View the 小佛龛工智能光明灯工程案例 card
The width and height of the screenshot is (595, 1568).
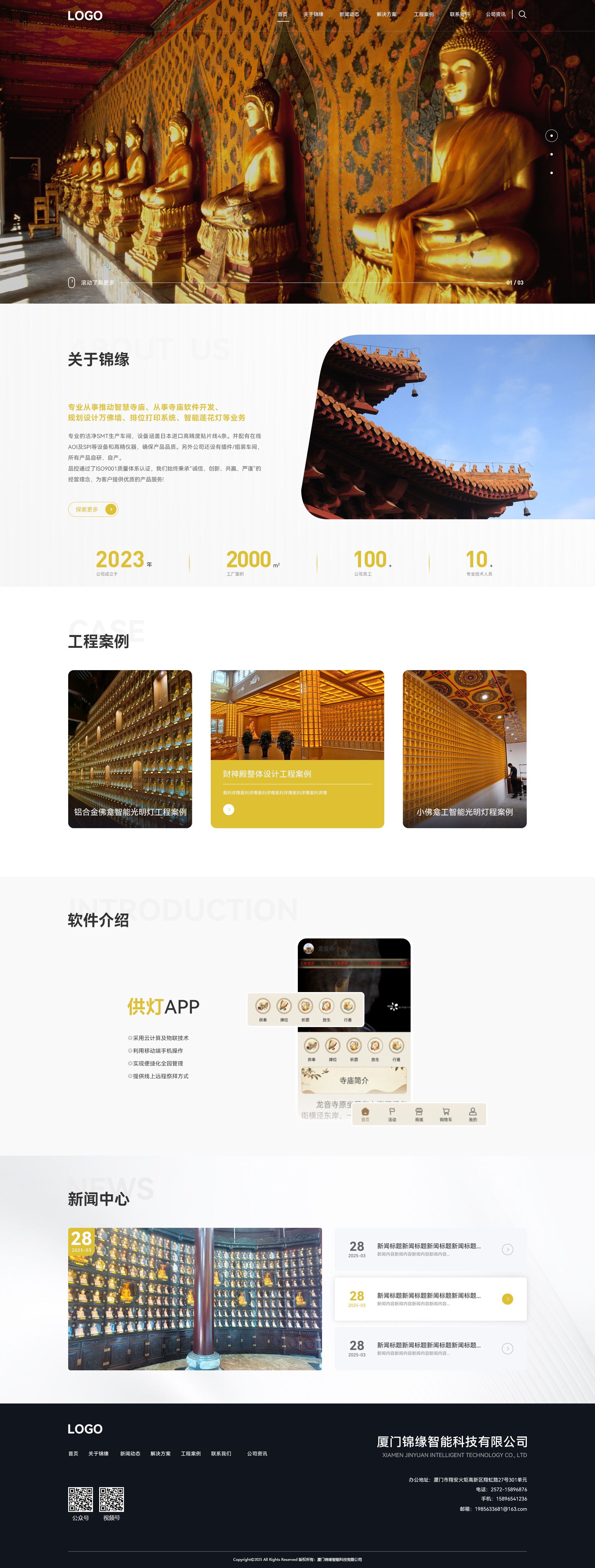(464, 749)
